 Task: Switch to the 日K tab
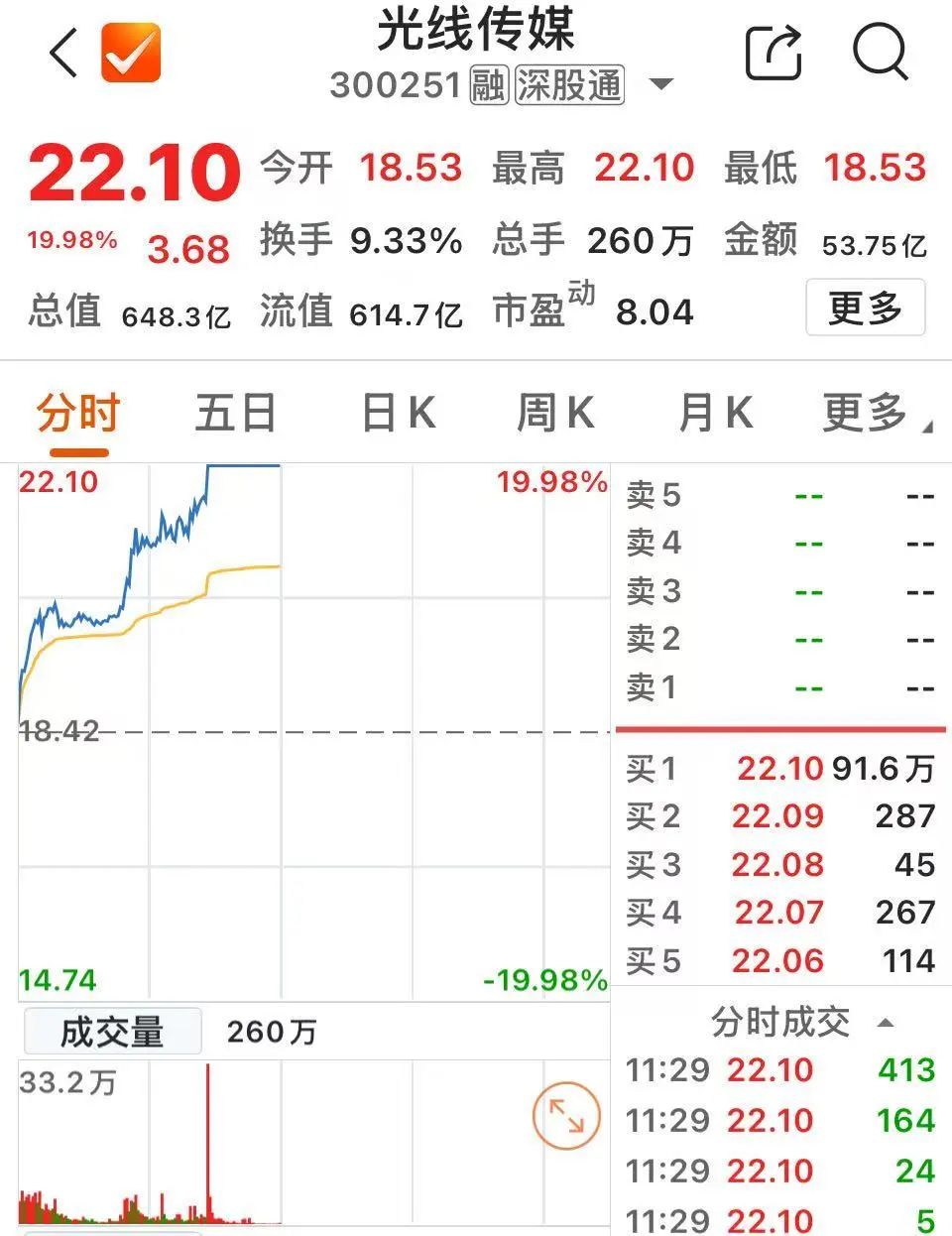[x=398, y=413]
